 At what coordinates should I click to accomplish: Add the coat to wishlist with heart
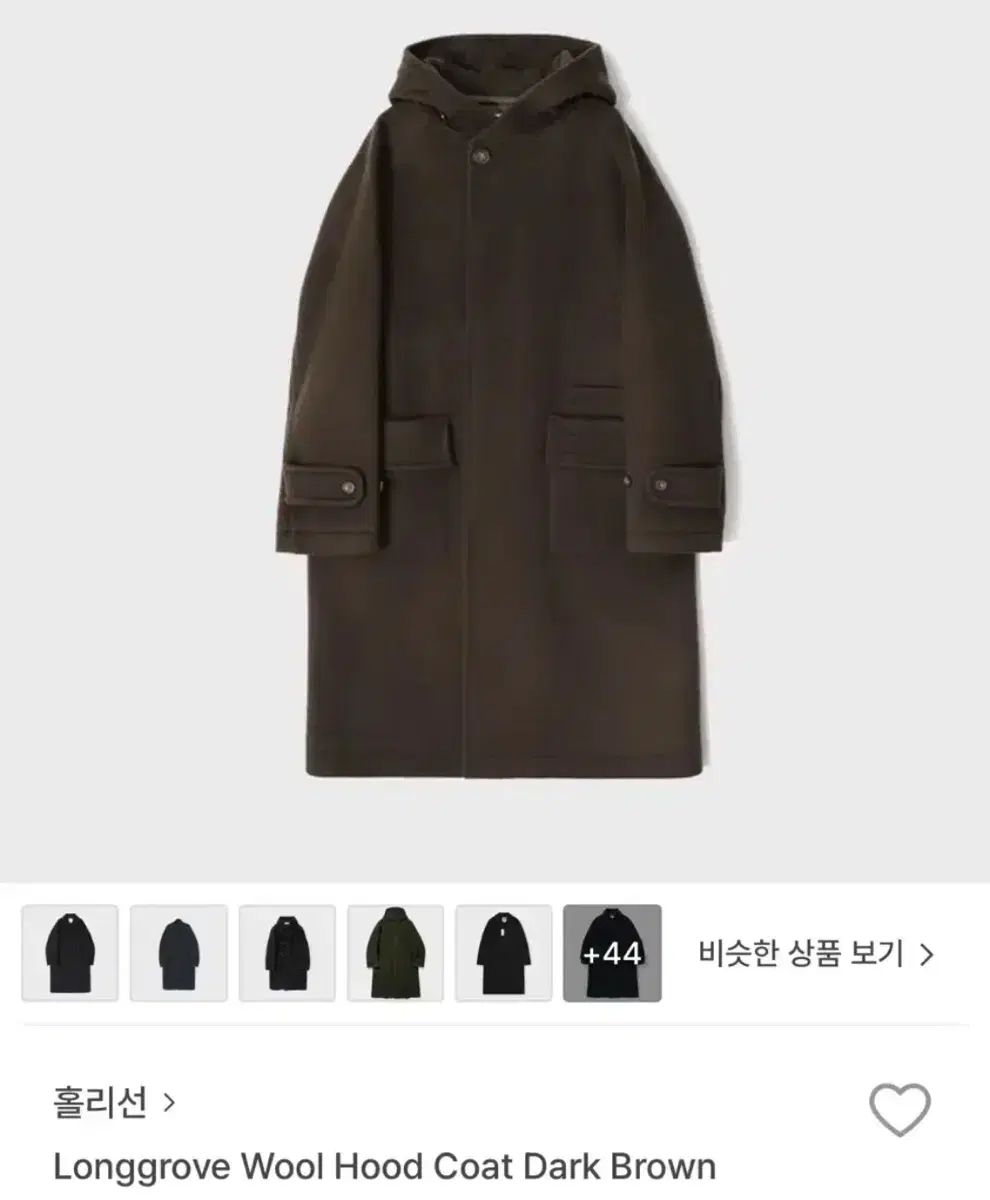pos(899,1109)
